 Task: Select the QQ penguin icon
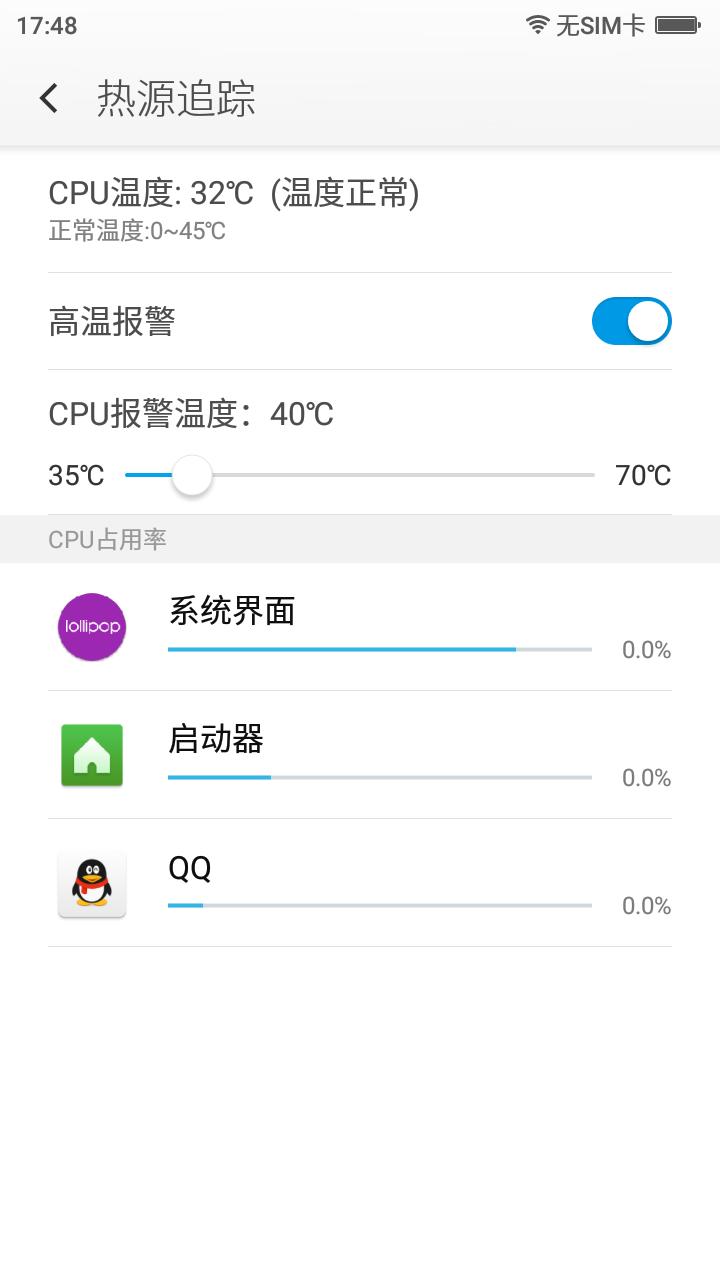point(92,884)
